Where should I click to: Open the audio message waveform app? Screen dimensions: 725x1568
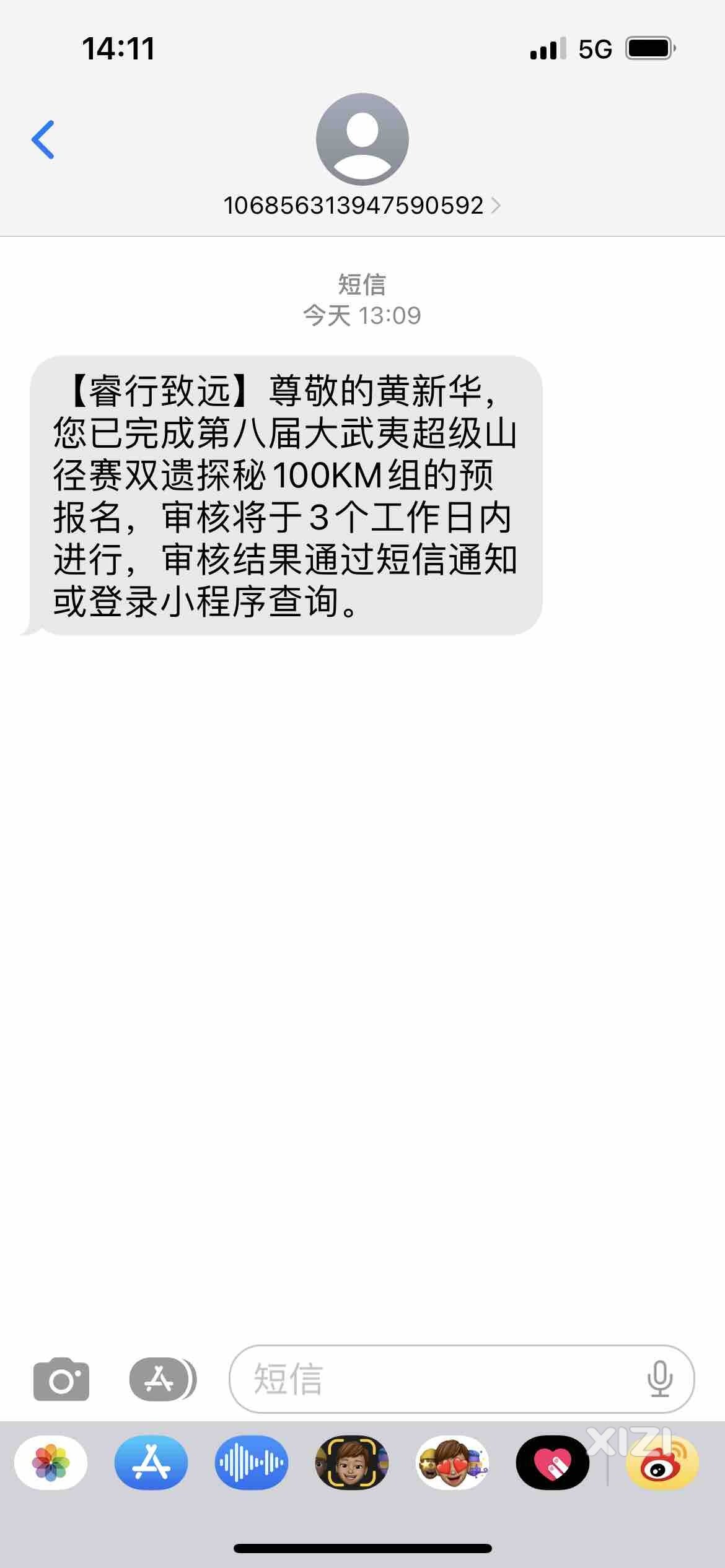coord(252,1463)
